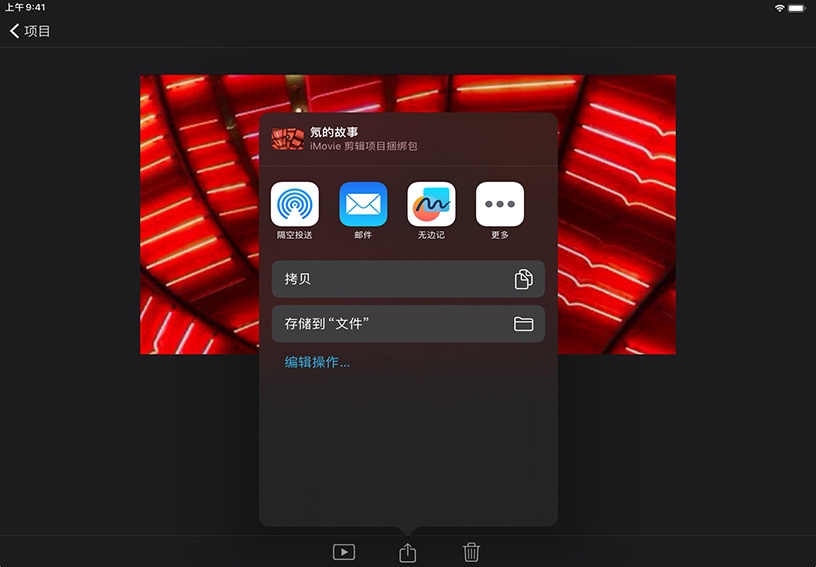Choose 存储到"文件" option
Screen dimensions: 816x567
coord(408,324)
